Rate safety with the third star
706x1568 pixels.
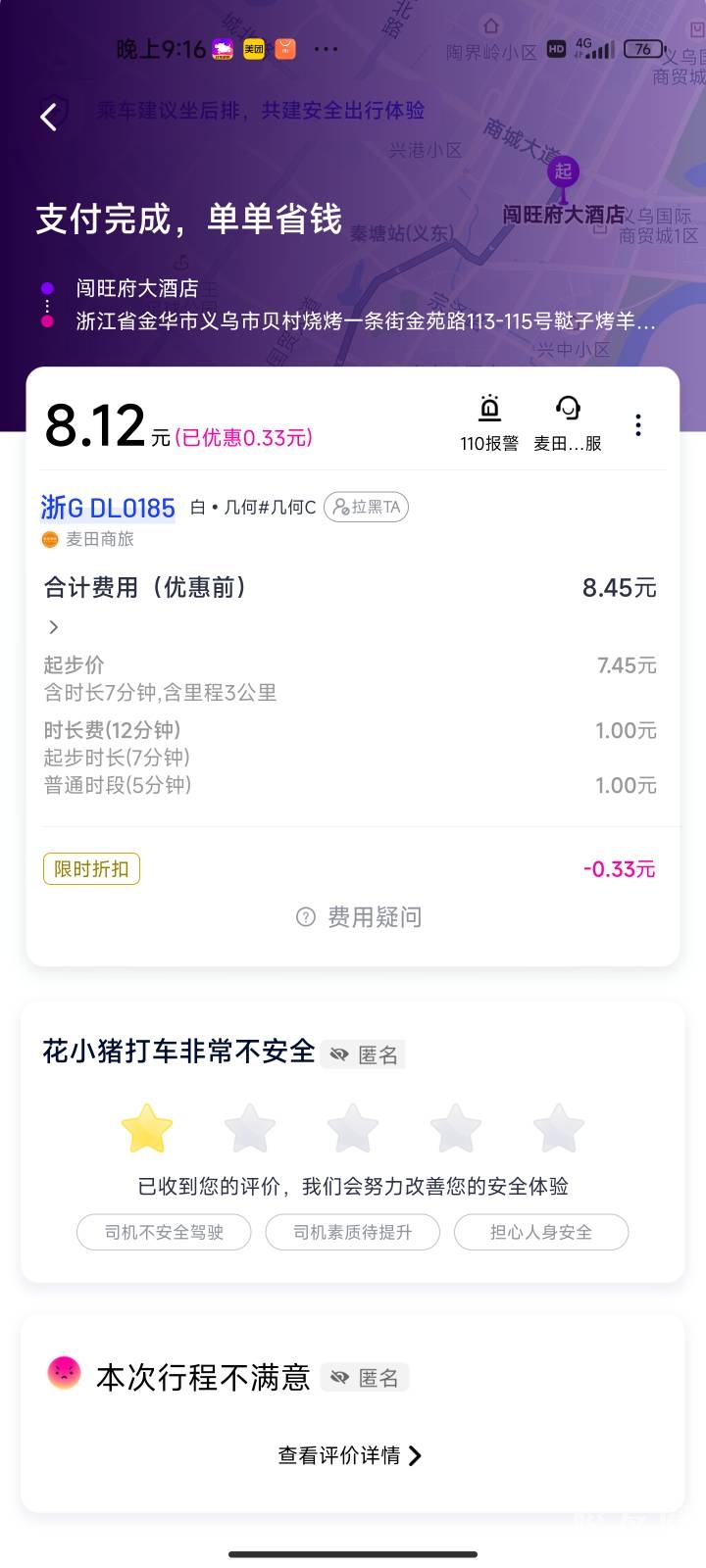353,1128
